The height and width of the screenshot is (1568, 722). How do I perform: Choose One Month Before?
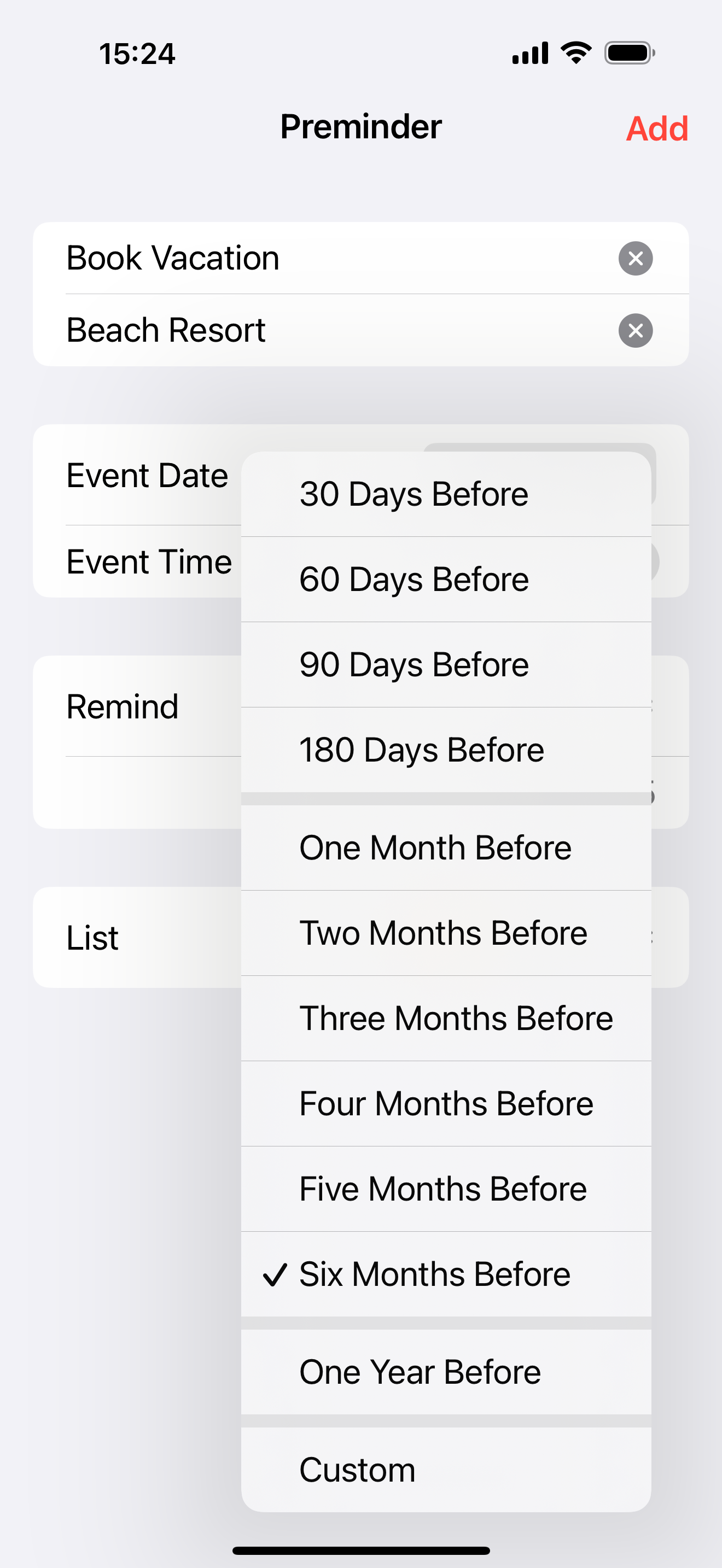[x=446, y=848]
